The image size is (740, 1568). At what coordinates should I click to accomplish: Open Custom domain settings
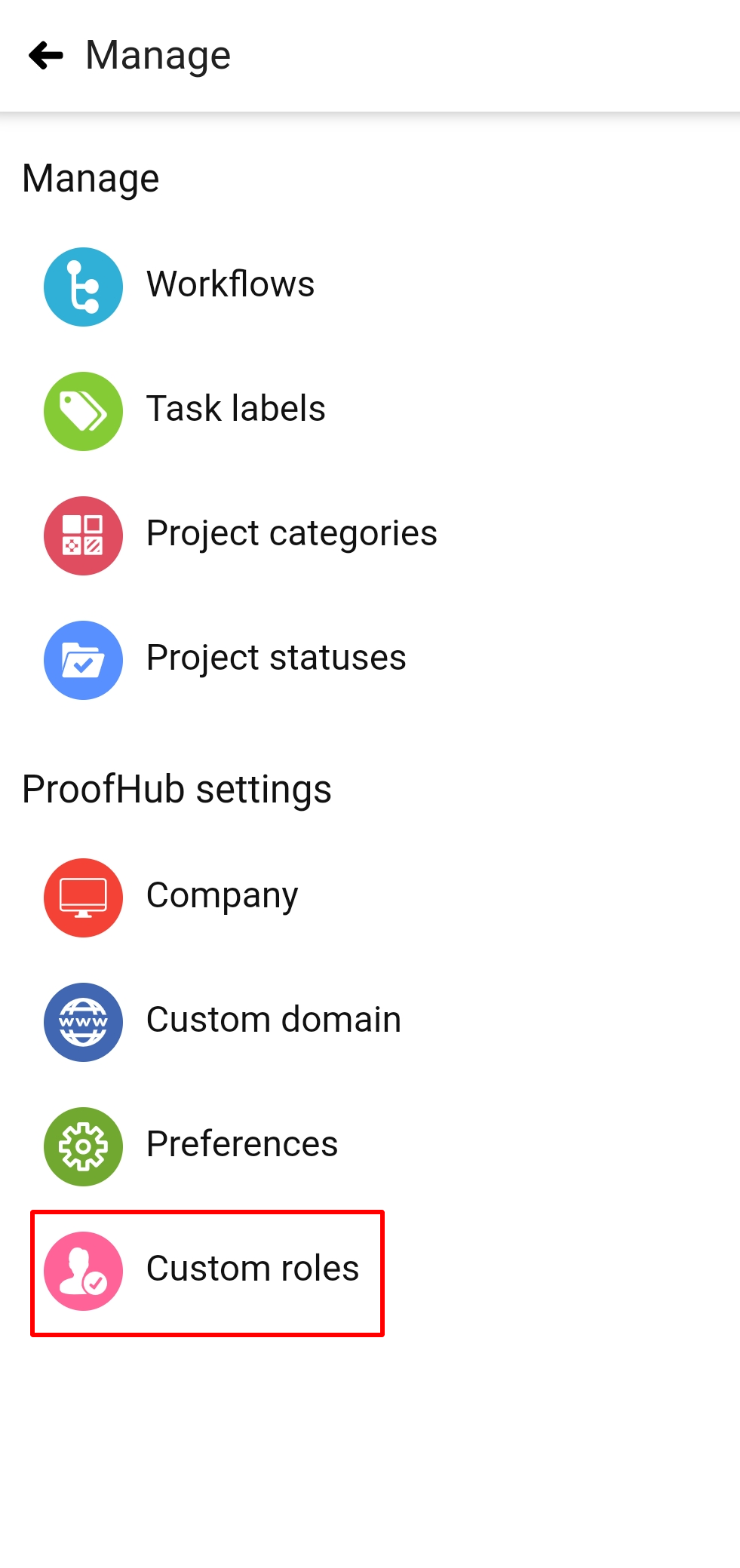point(370,1022)
